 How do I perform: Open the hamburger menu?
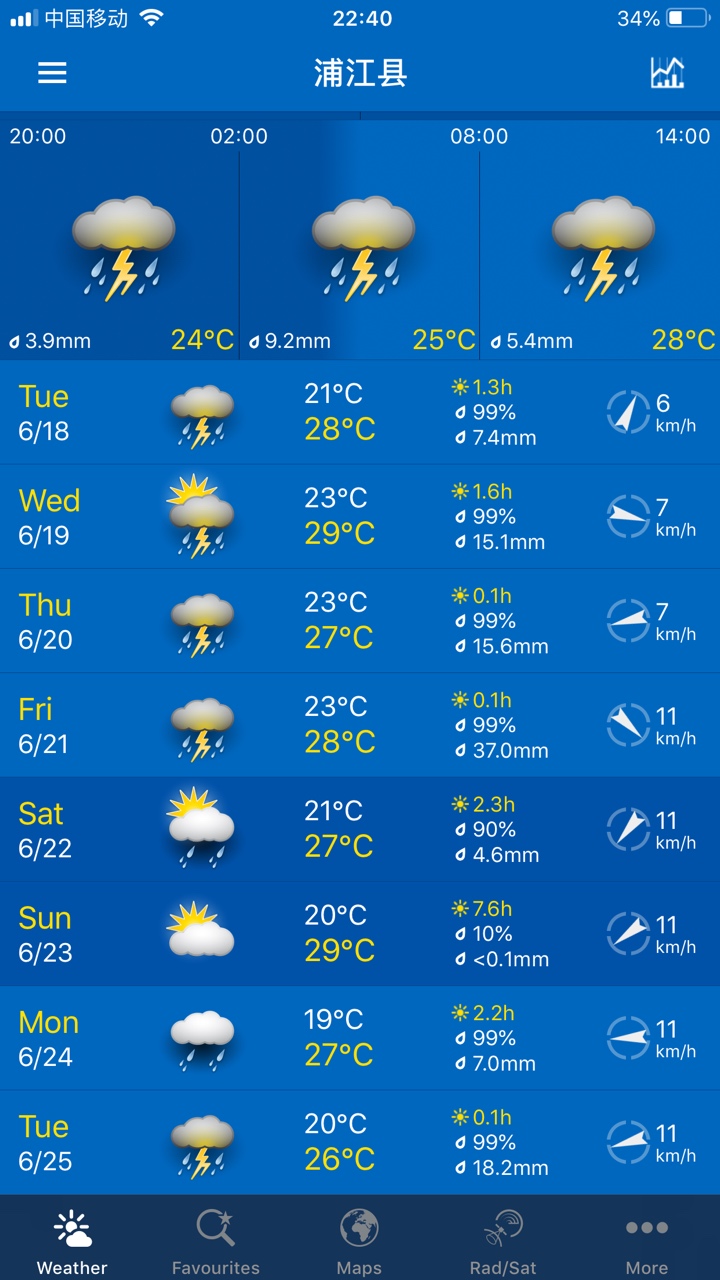tap(52, 73)
